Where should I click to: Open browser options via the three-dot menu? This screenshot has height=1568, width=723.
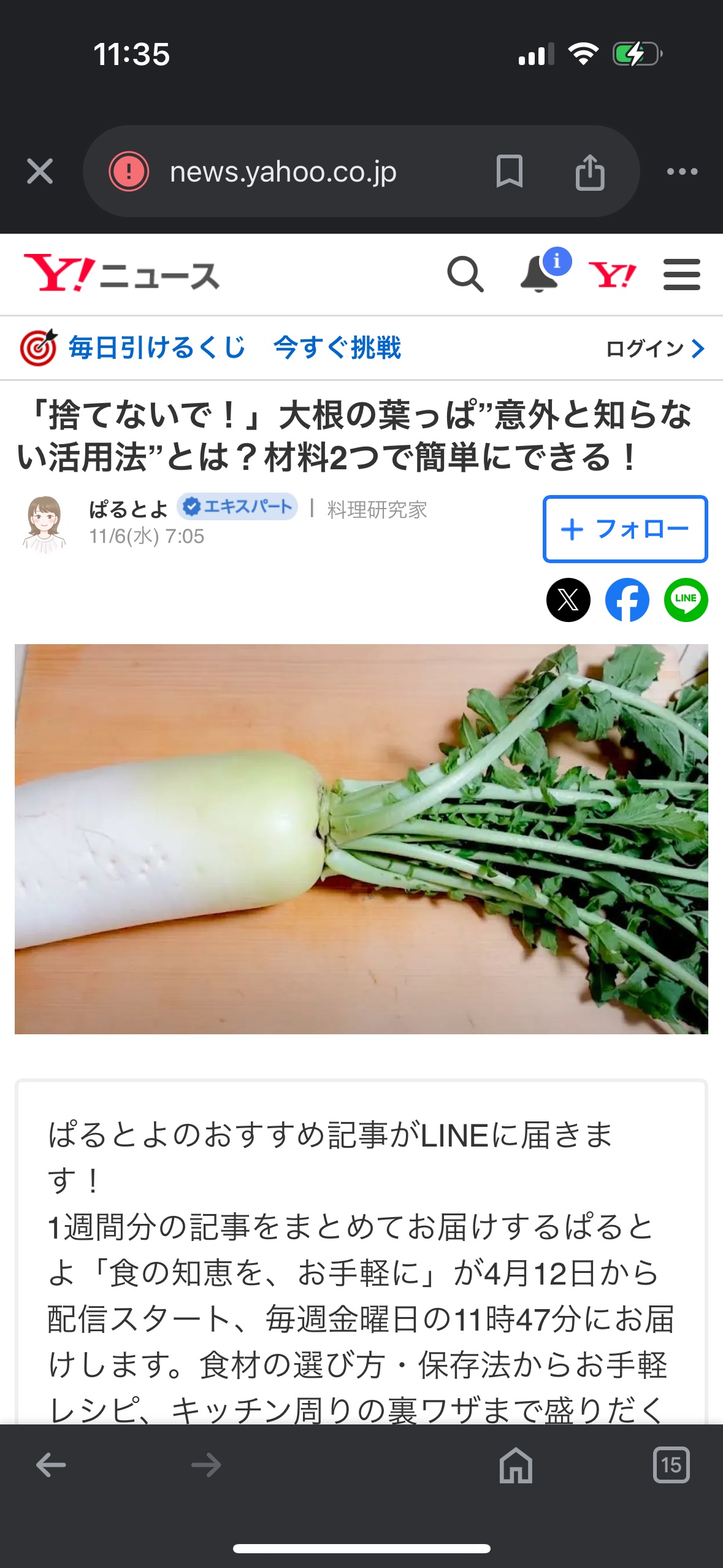pos(683,171)
